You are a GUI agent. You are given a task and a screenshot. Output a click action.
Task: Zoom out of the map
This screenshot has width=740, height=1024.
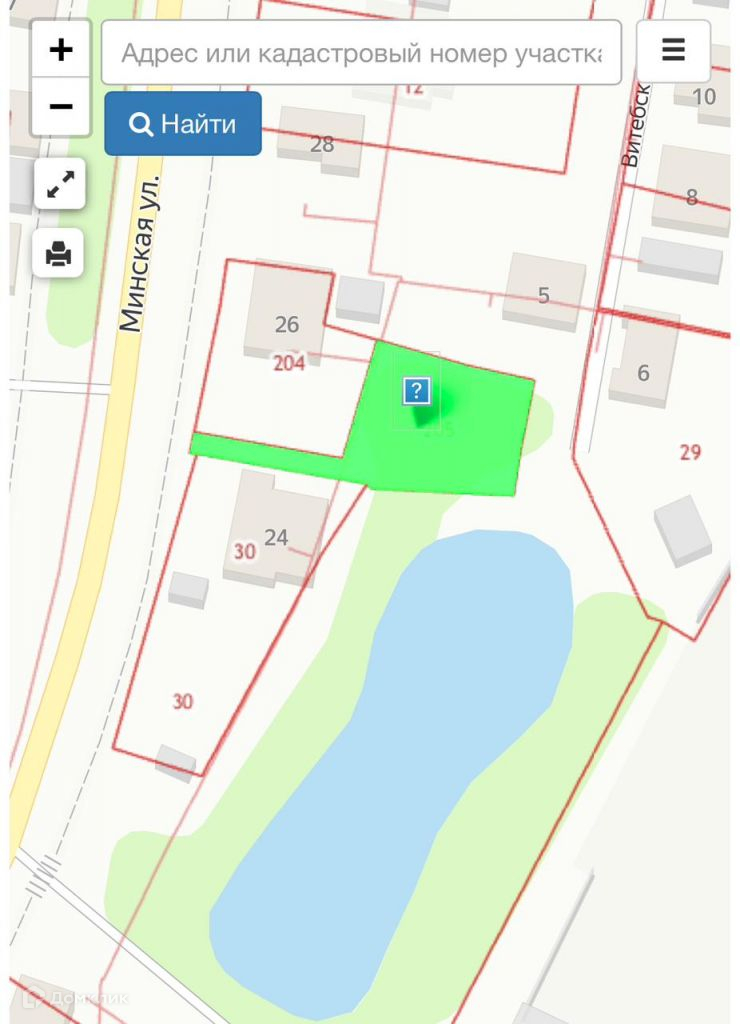coord(61,106)
